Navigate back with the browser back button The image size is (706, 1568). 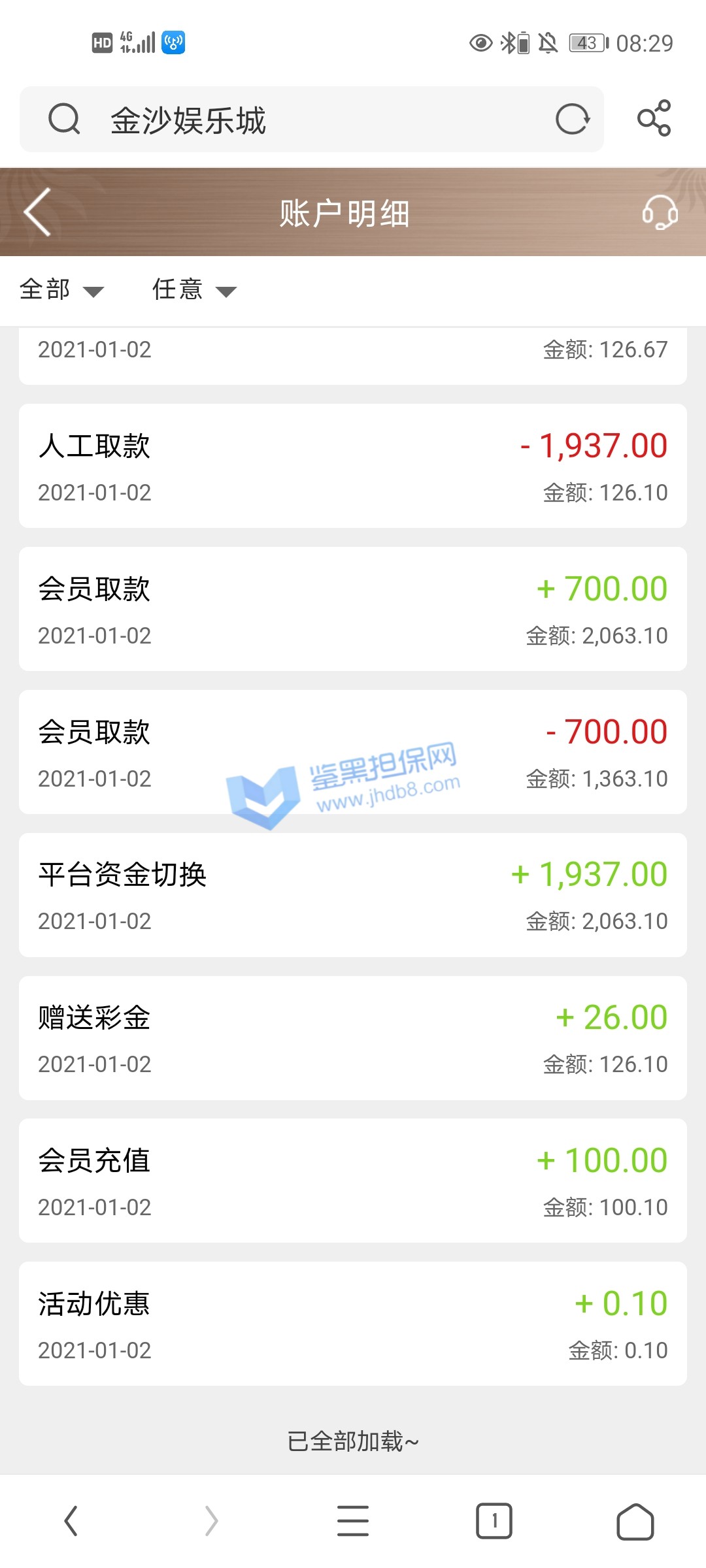[x=71, y=1521]
